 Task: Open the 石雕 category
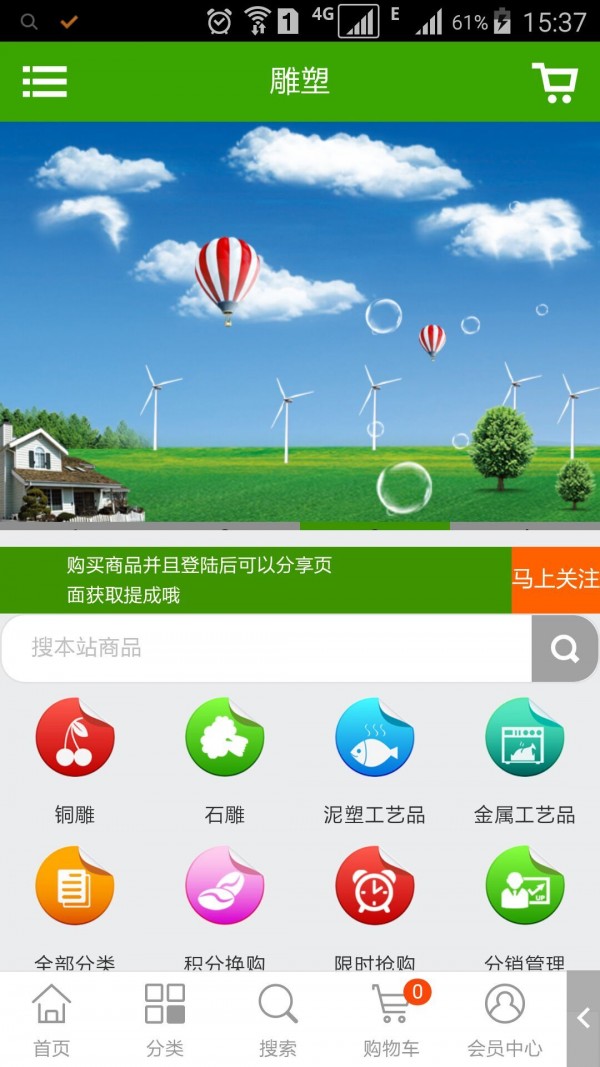coord(225,738)
